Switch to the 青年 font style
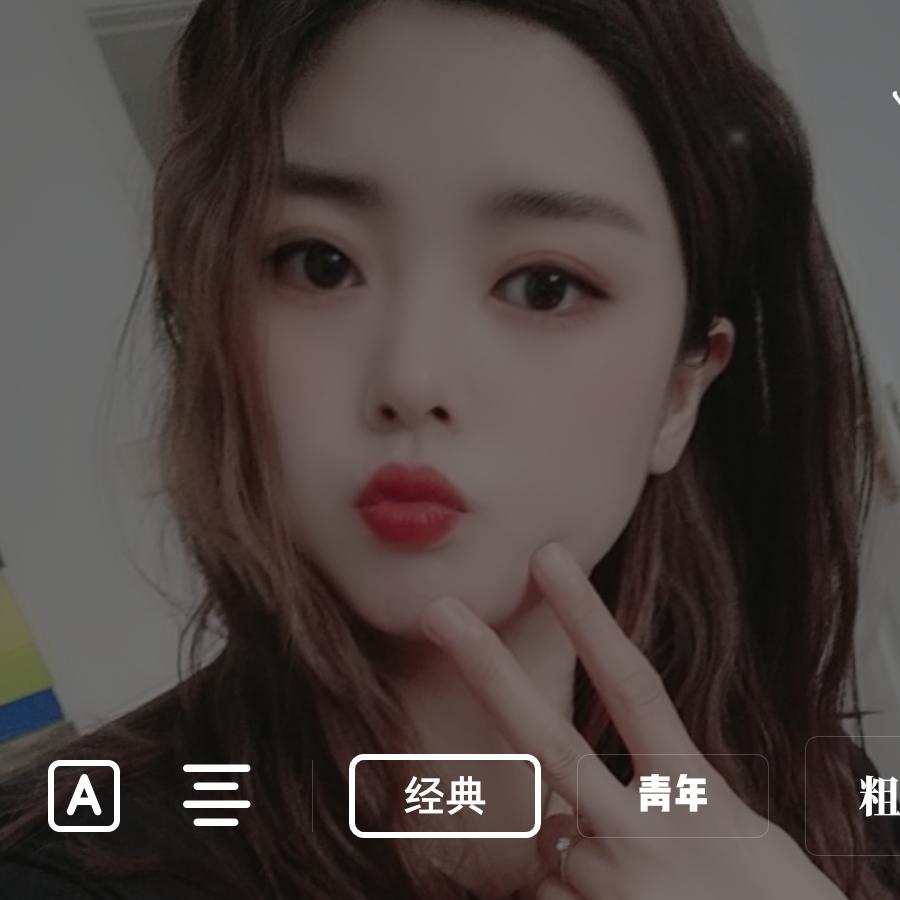This screenshot has height=900, width=900. 672,796
